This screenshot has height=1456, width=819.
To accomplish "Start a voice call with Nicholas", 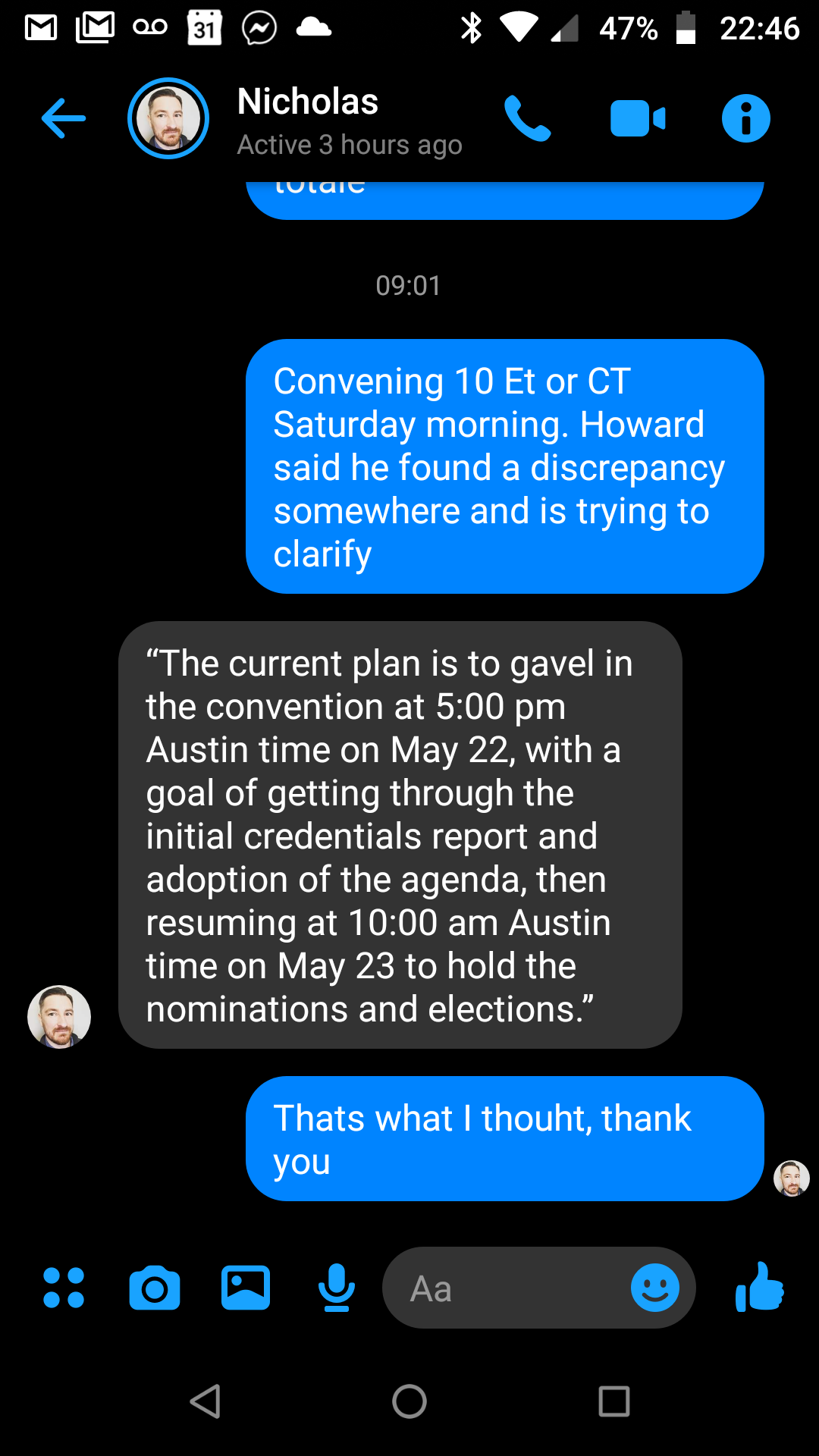I will 528,118.
